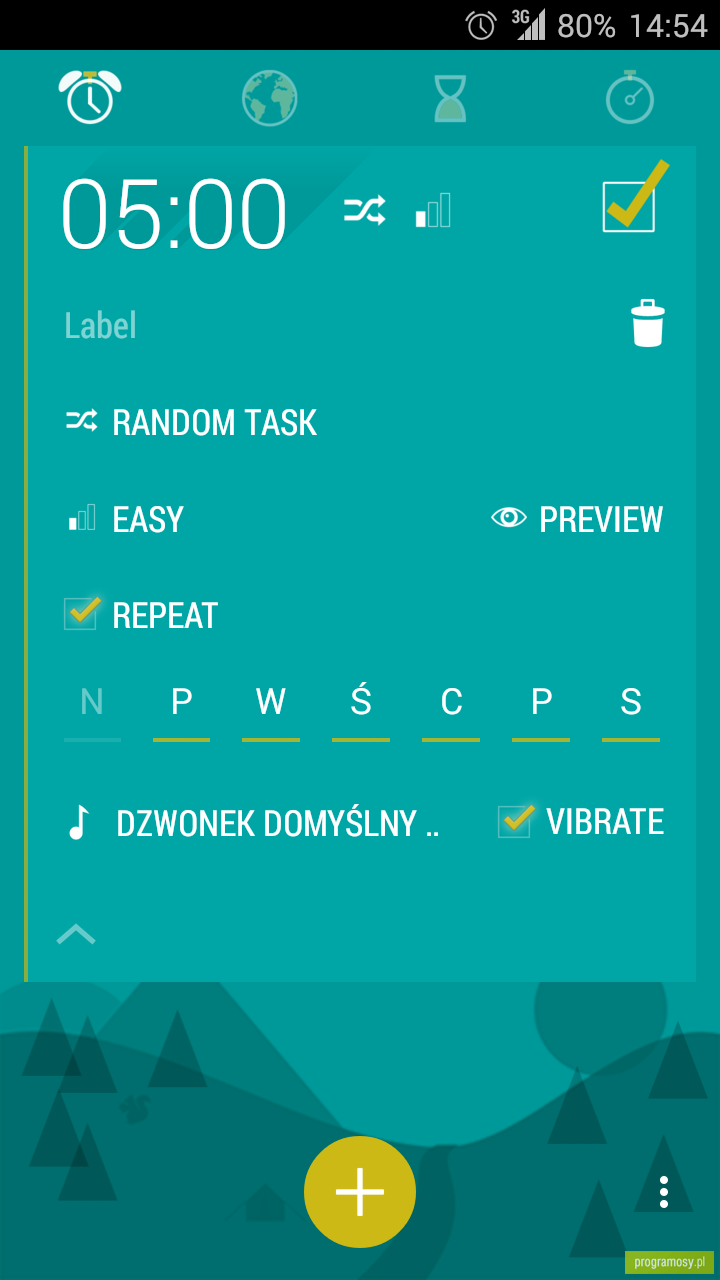Viewport: 720px width, 1280px height.
Task: Collapse the alarm details with the chevron
Action: coord(76,934)
